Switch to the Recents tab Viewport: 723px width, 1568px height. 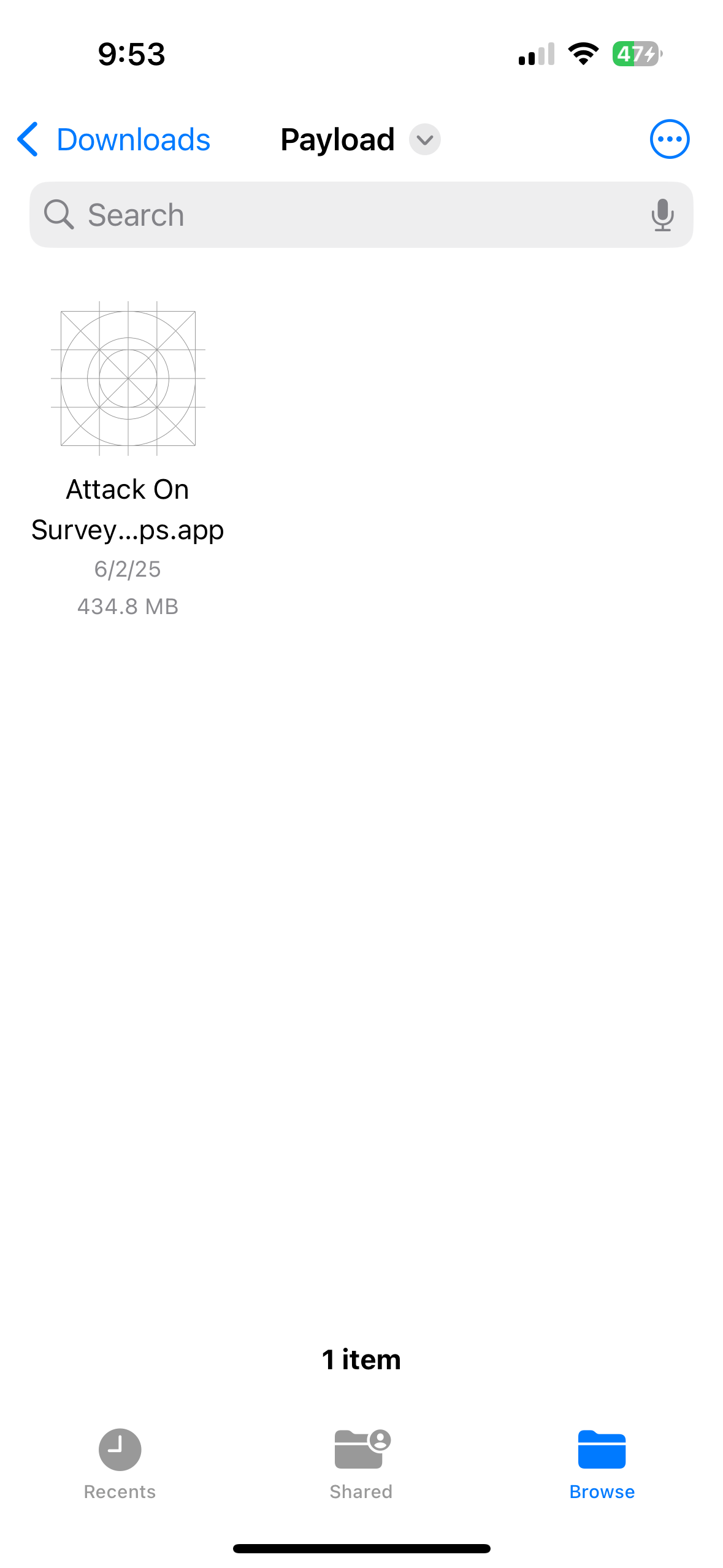(120, 1463)
